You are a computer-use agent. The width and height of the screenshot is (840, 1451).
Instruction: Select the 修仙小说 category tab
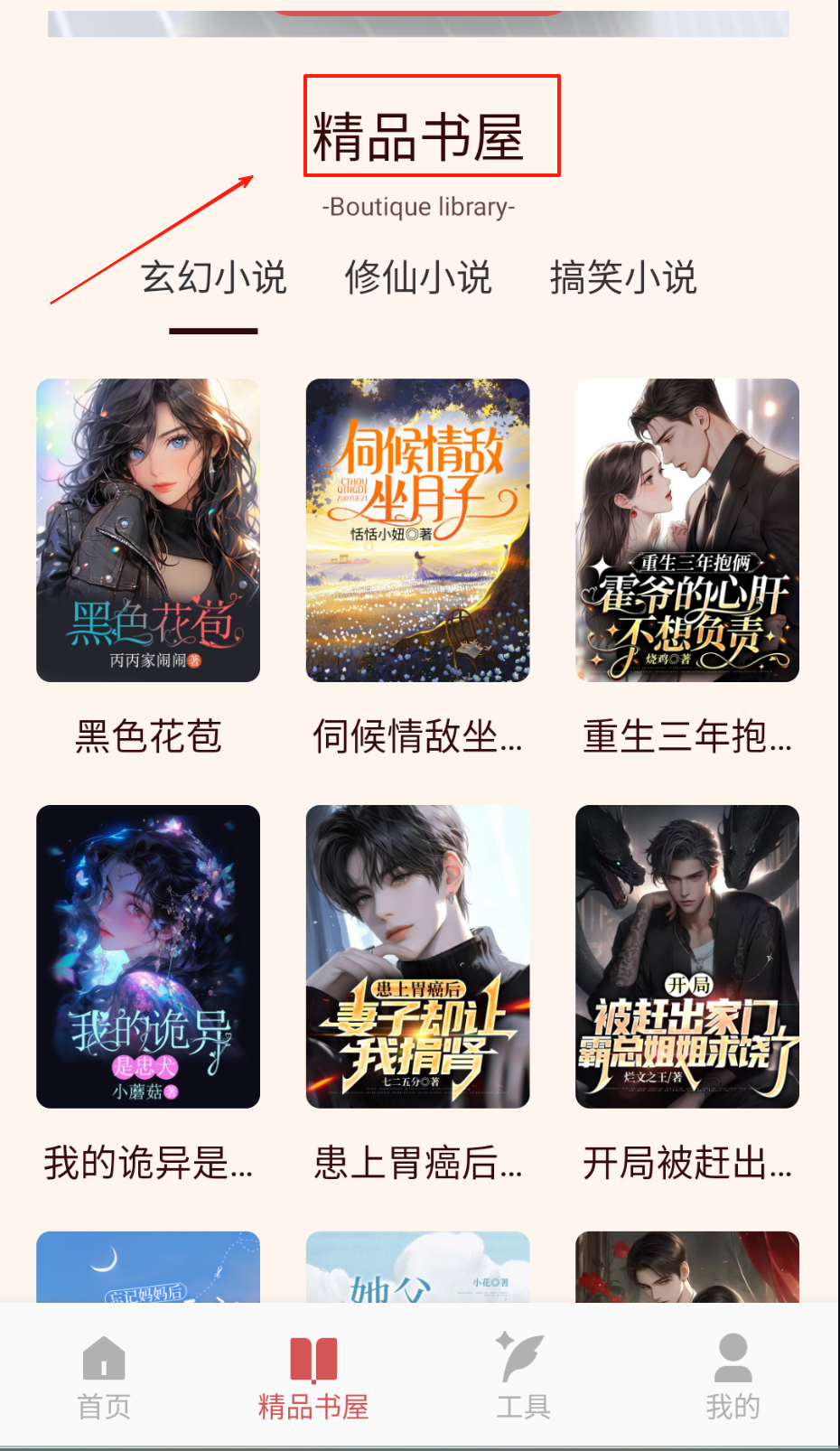[418, 277]
